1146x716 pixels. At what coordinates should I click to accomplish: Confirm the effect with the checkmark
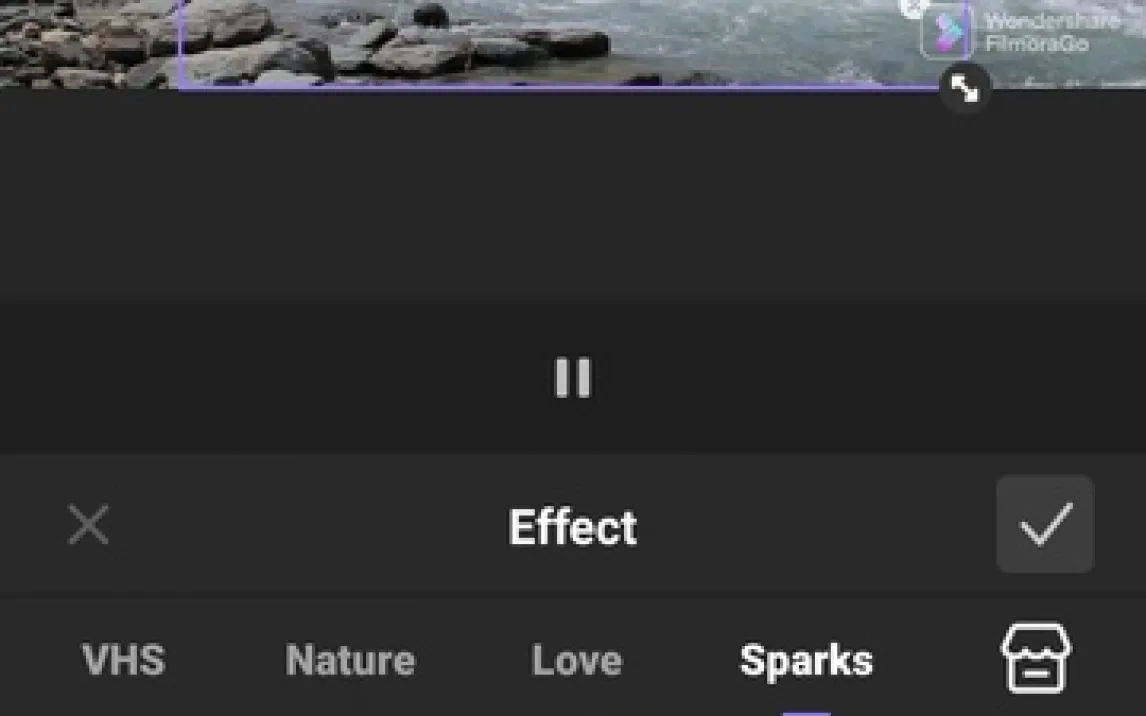(x=1045, y=524)
